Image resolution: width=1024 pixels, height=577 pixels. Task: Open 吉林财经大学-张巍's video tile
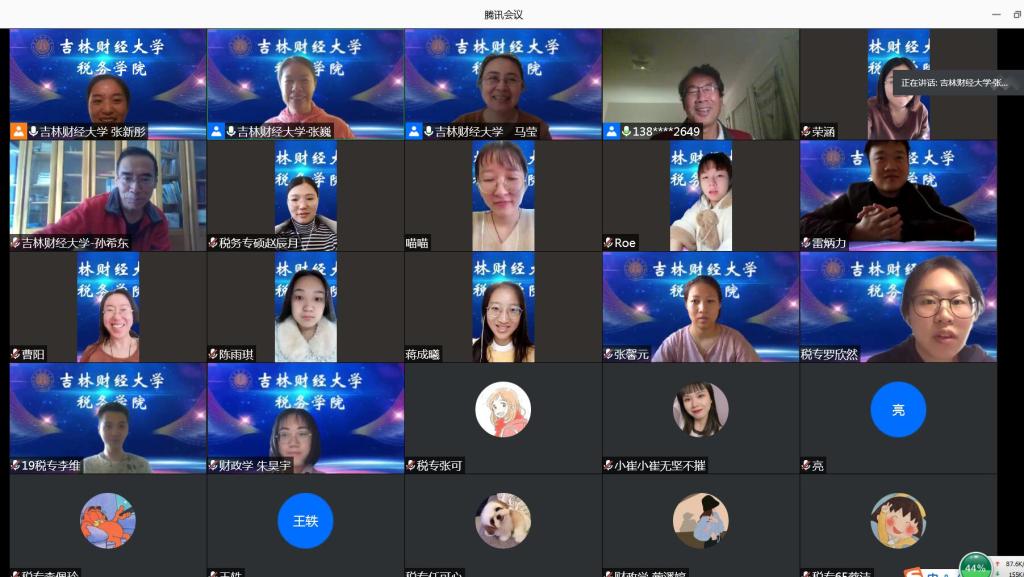point(305,84)
